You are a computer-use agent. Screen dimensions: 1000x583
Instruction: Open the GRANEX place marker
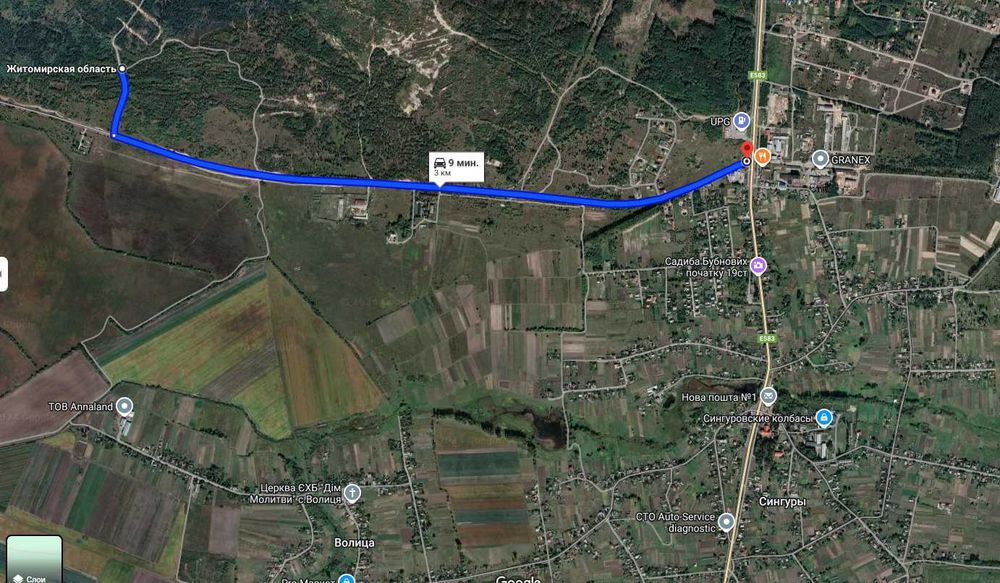[820, 158]
